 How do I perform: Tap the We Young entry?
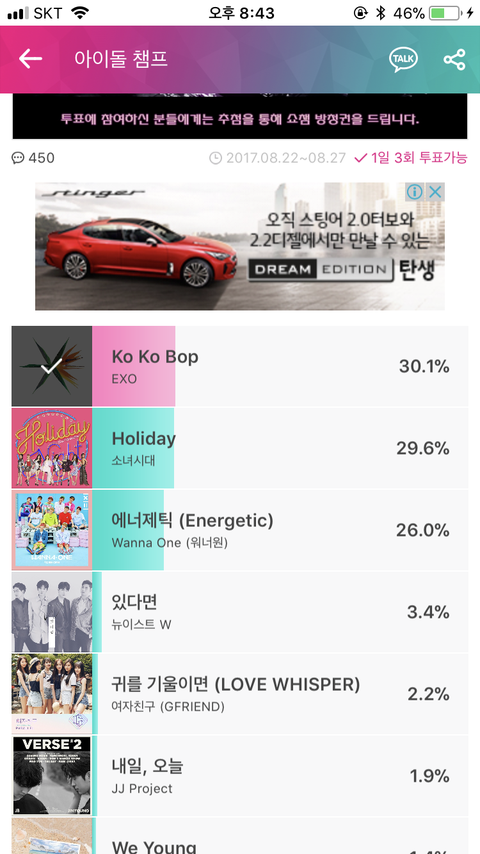[x=240, y=836]
